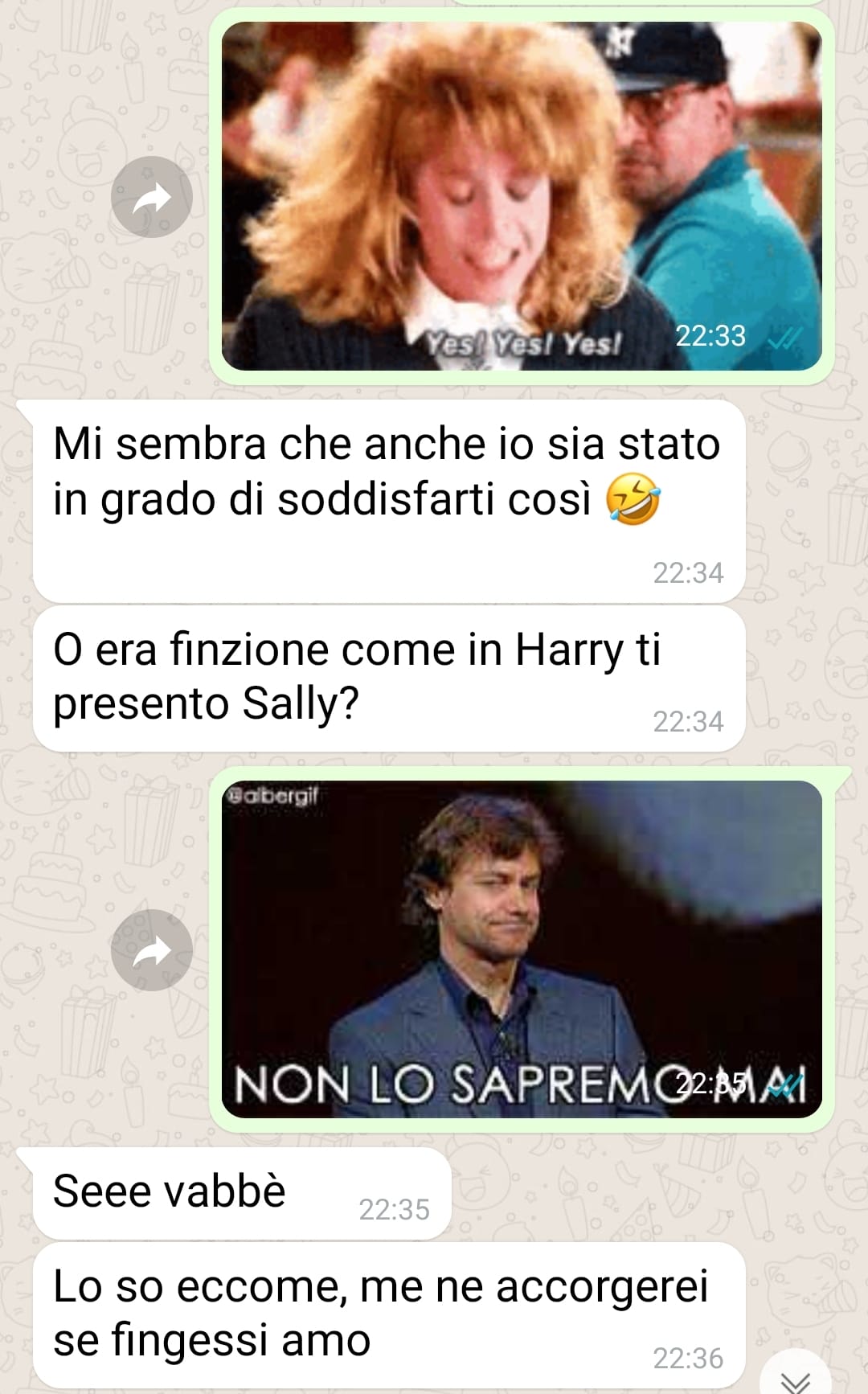
Task: Forward the Yes! Yes! Yes! GIF message
Action: point(151,197)
